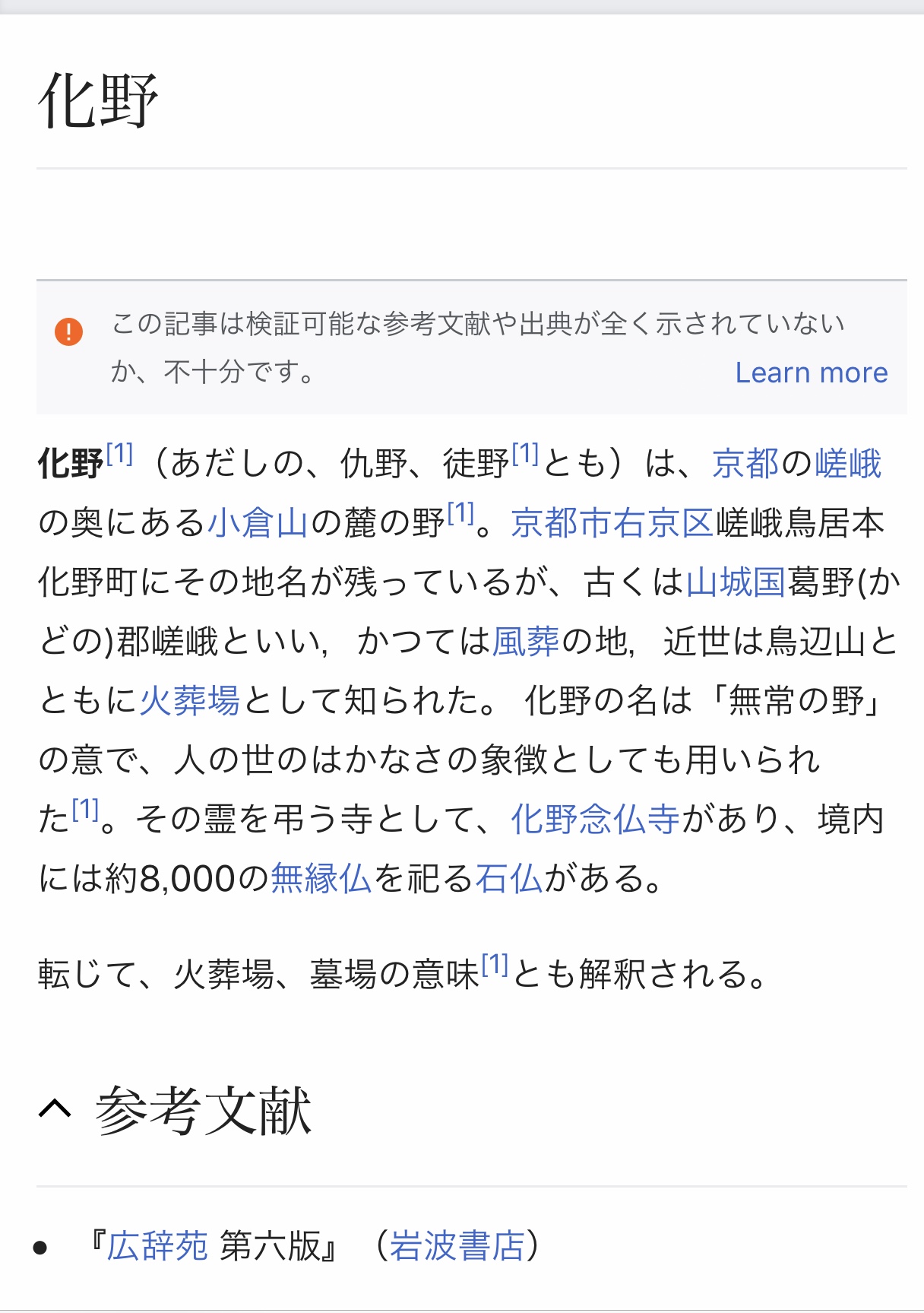Visit the 岩波書店 link

[x=457, y=1246]
